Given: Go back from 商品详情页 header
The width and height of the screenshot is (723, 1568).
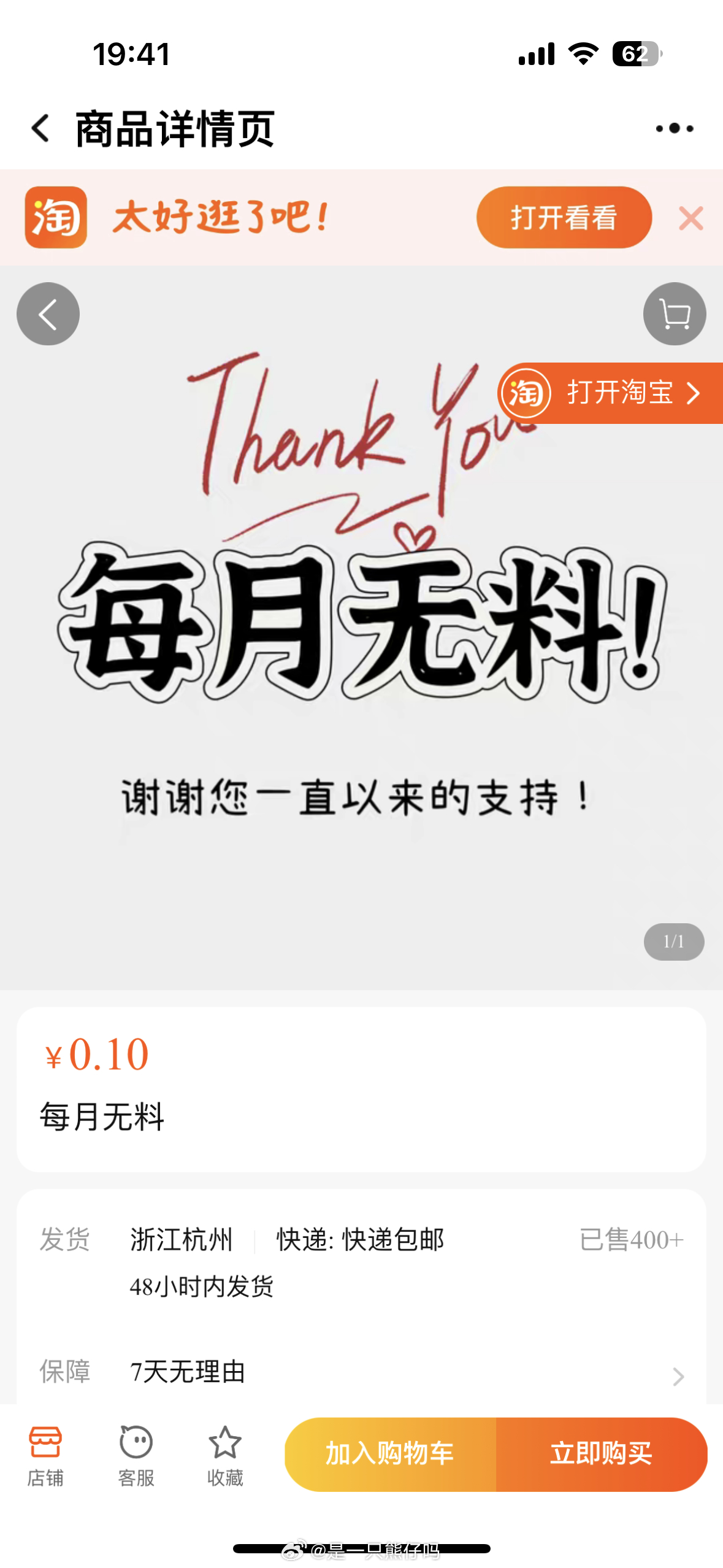Looking at the screenshot, I should [x=40, y=129].
